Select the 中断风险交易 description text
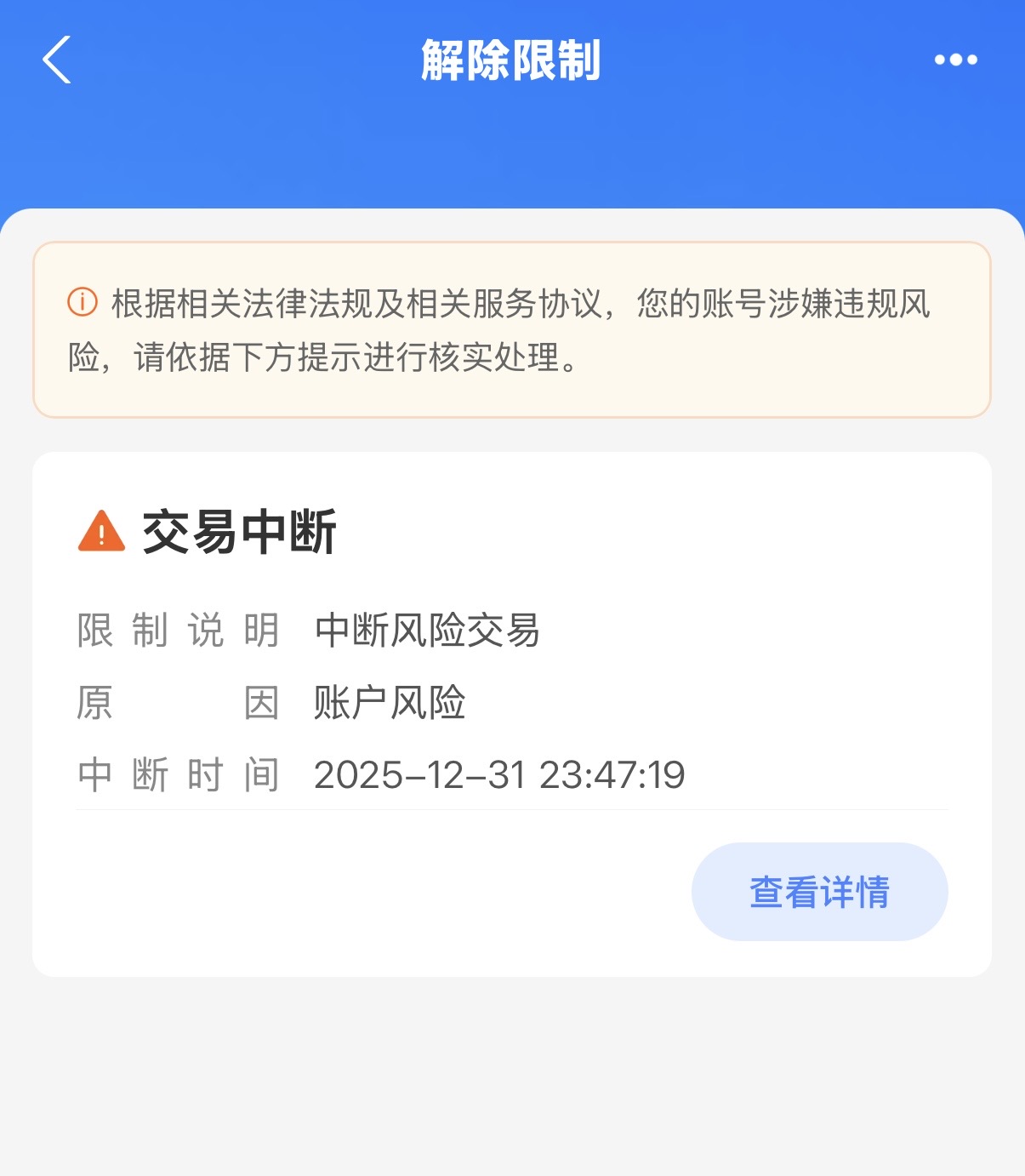1025x1176 pixels. 428,630
